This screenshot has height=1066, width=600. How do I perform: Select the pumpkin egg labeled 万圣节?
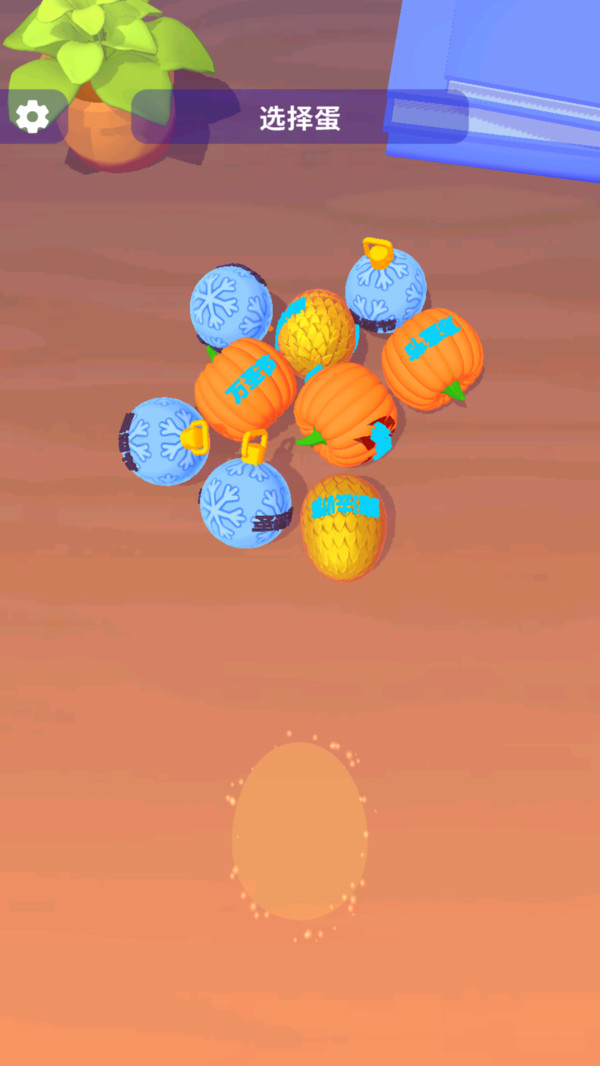pos(245,389)
